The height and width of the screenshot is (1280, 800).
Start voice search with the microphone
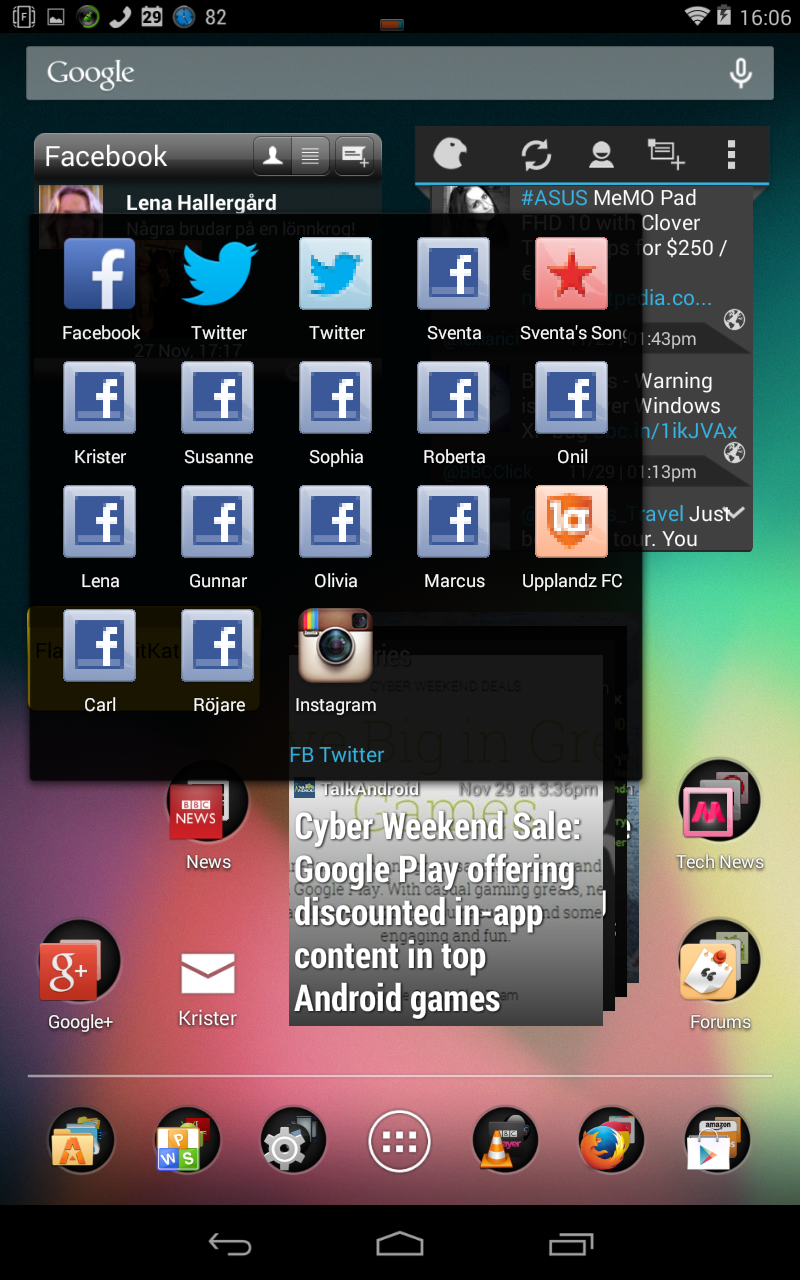(740, 73)
